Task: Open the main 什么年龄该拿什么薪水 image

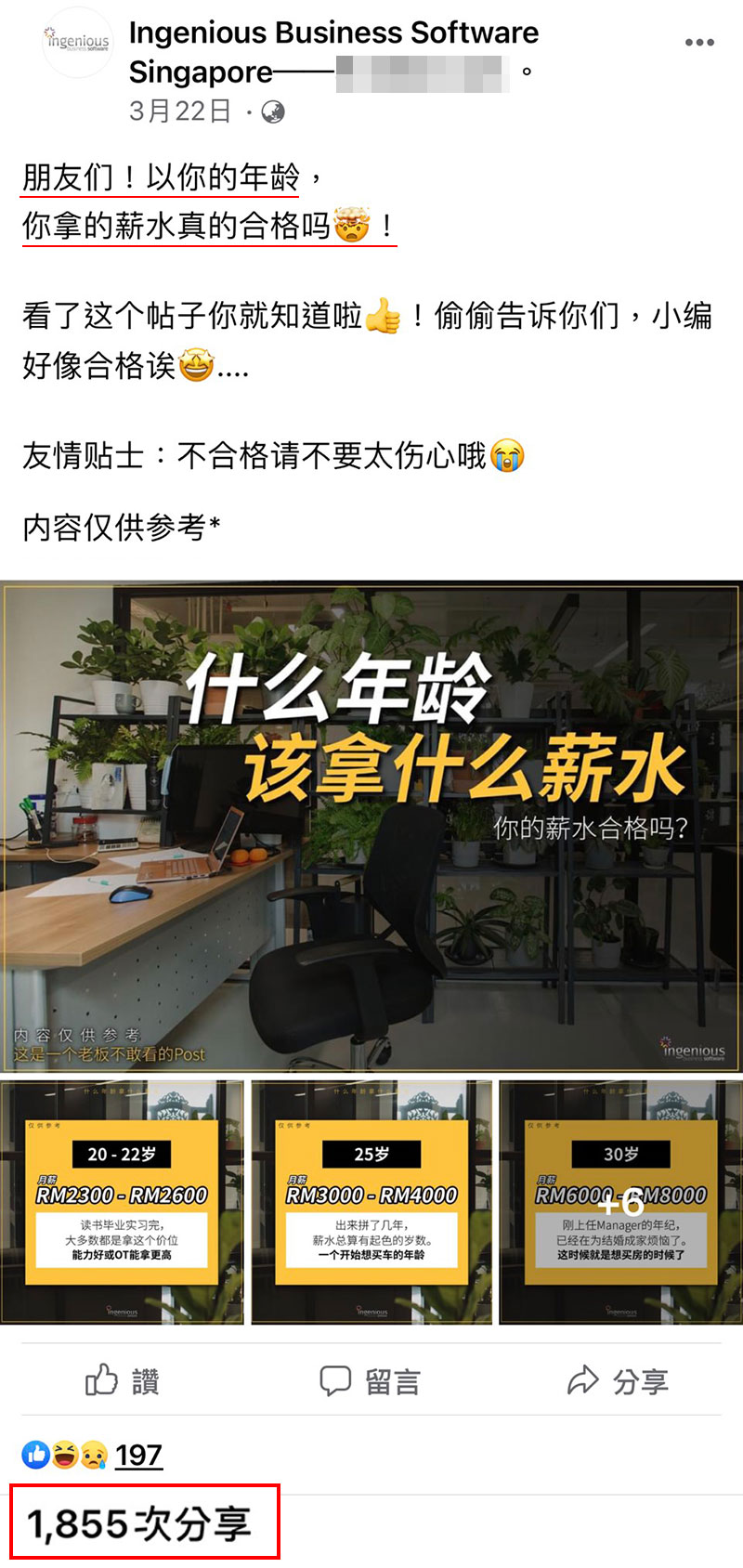Action: tap(371, 827)
